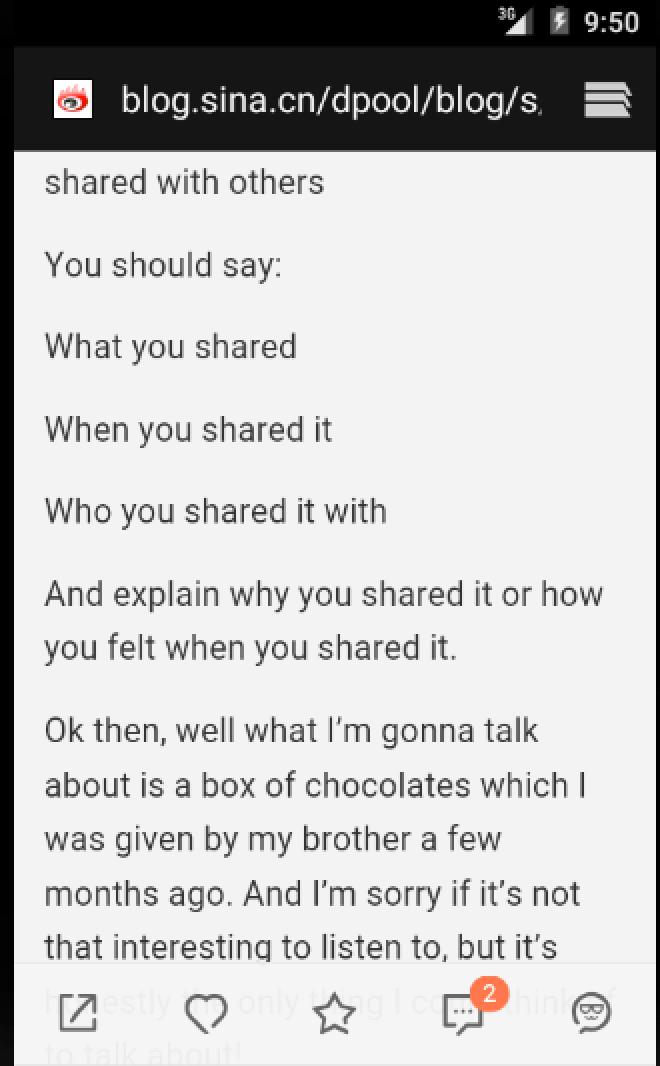This screenshot has height=1066, width=660.
Task: Like this blog post with the heart
Action: (207, 1014)
